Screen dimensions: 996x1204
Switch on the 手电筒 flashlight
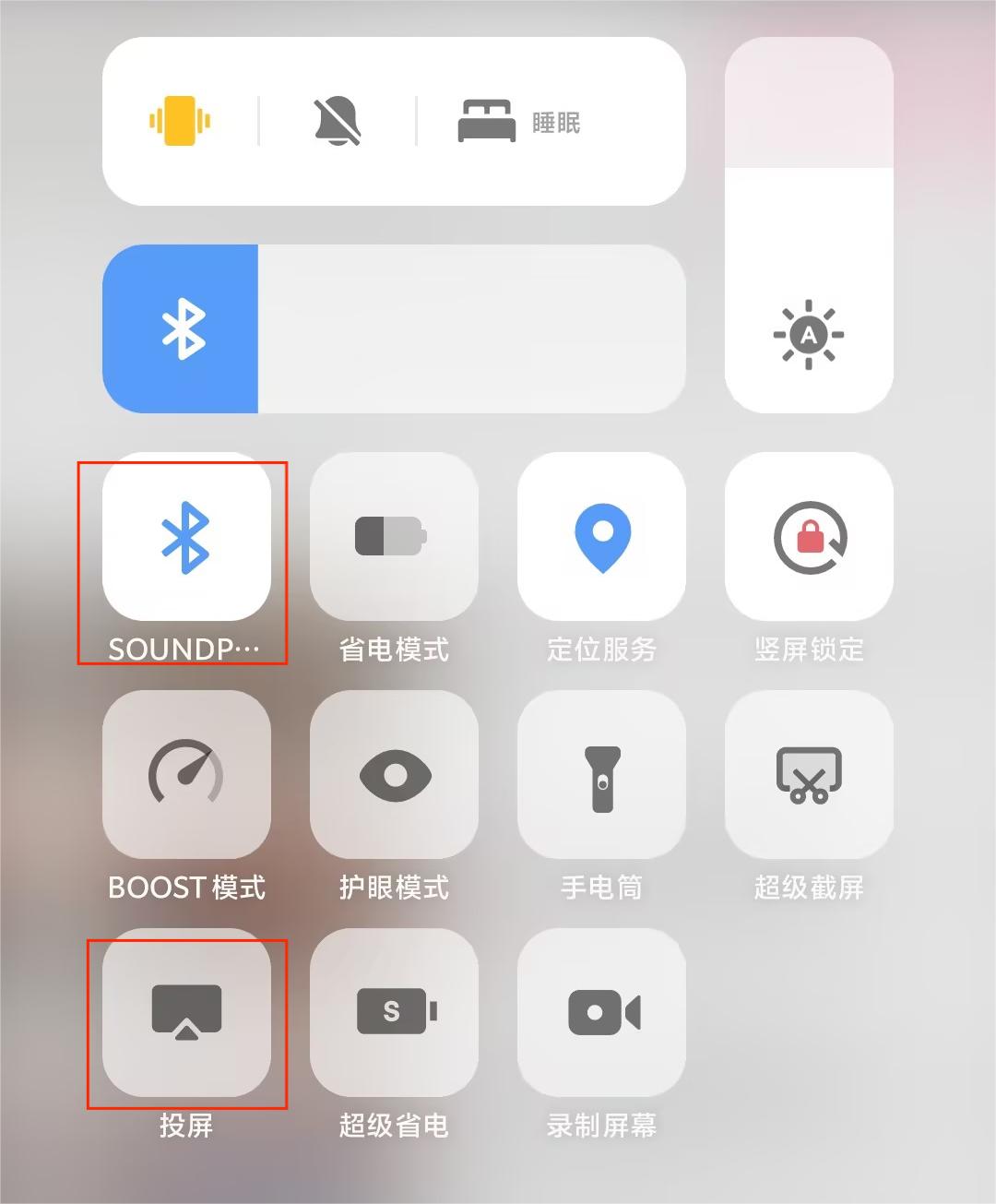601,775
